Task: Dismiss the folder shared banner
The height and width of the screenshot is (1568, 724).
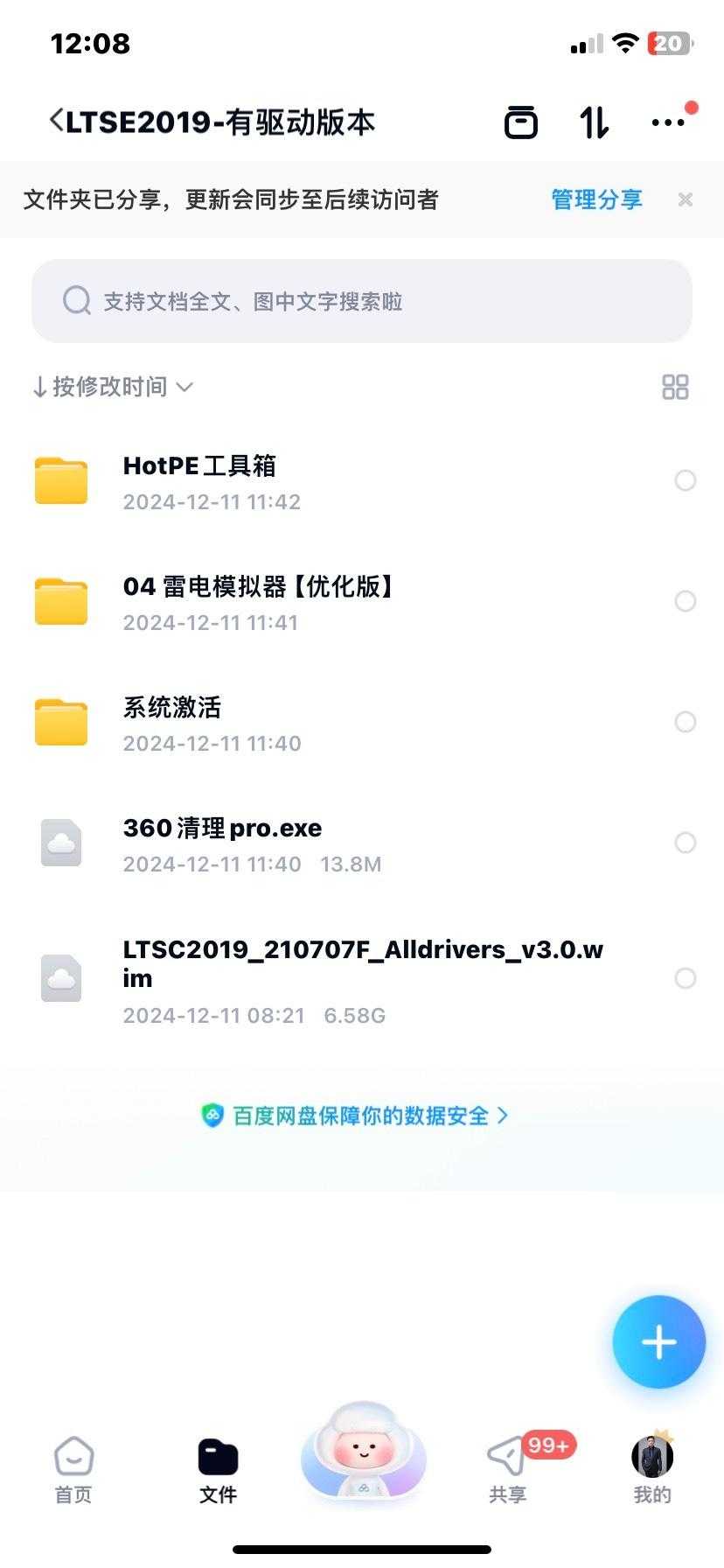Action: click(x=686, y=199)
